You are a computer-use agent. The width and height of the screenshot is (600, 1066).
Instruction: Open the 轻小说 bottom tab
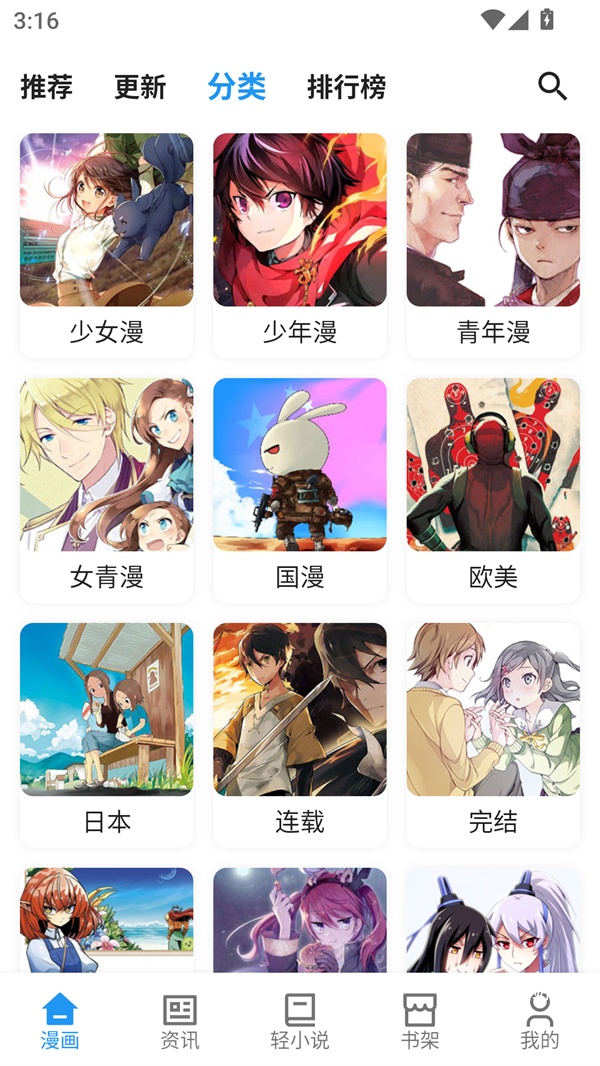pyautogui.click(x=300, y=1020)
